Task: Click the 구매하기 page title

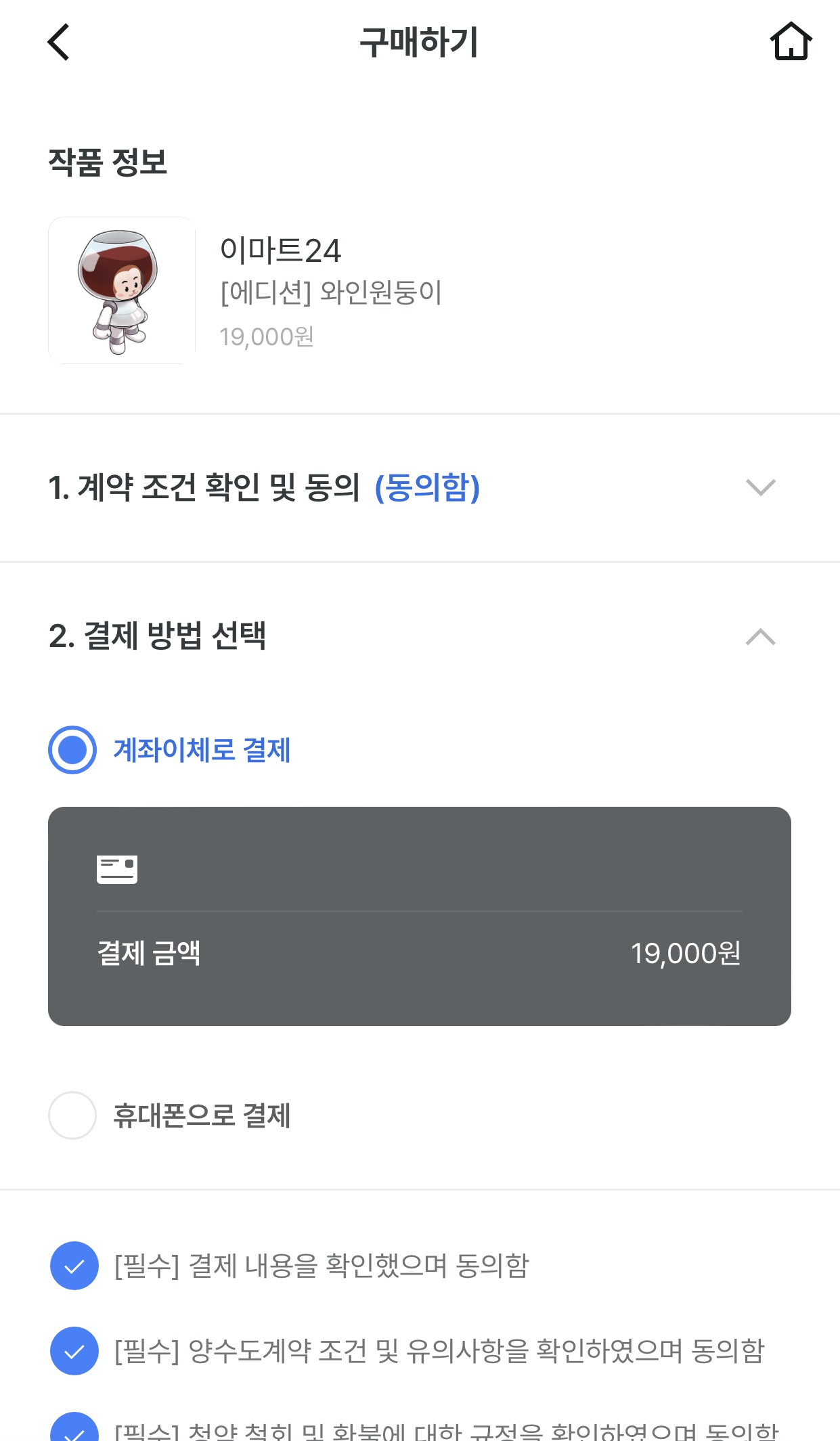Action: [420, 41]
